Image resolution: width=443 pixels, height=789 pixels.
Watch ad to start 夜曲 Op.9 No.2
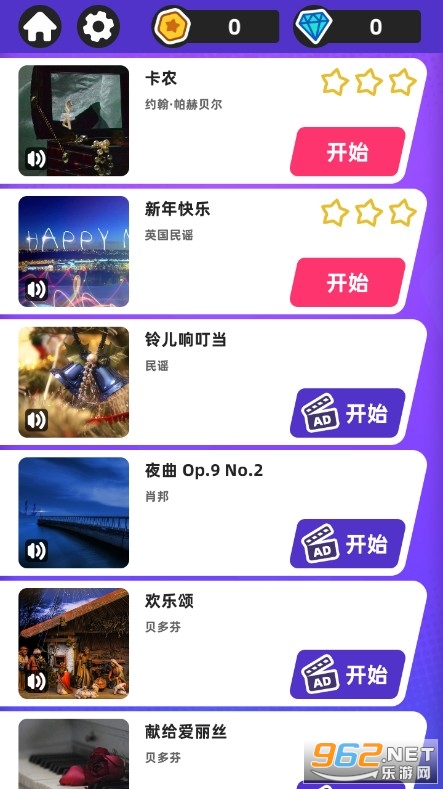(x=348, y=544)
